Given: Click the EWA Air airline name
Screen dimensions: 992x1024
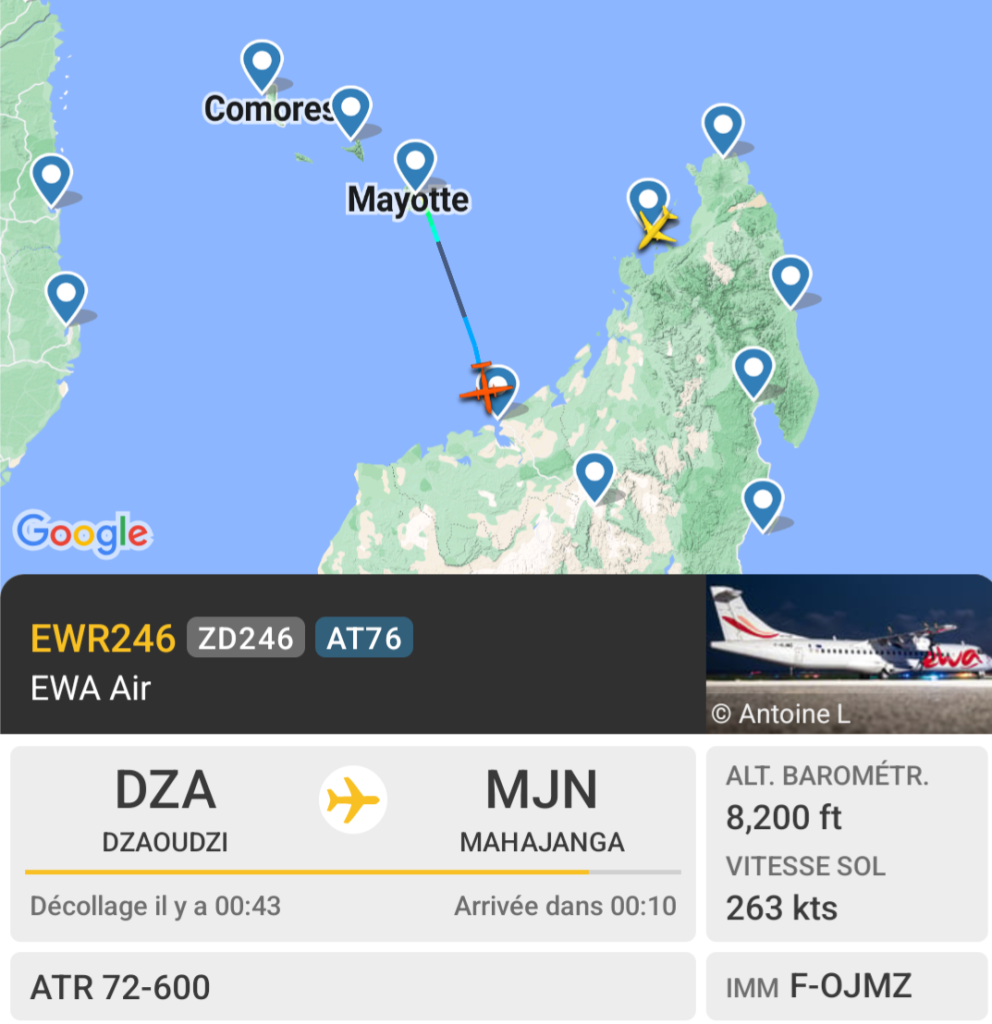Looking at the screenshot, I should tap(88, 688).
